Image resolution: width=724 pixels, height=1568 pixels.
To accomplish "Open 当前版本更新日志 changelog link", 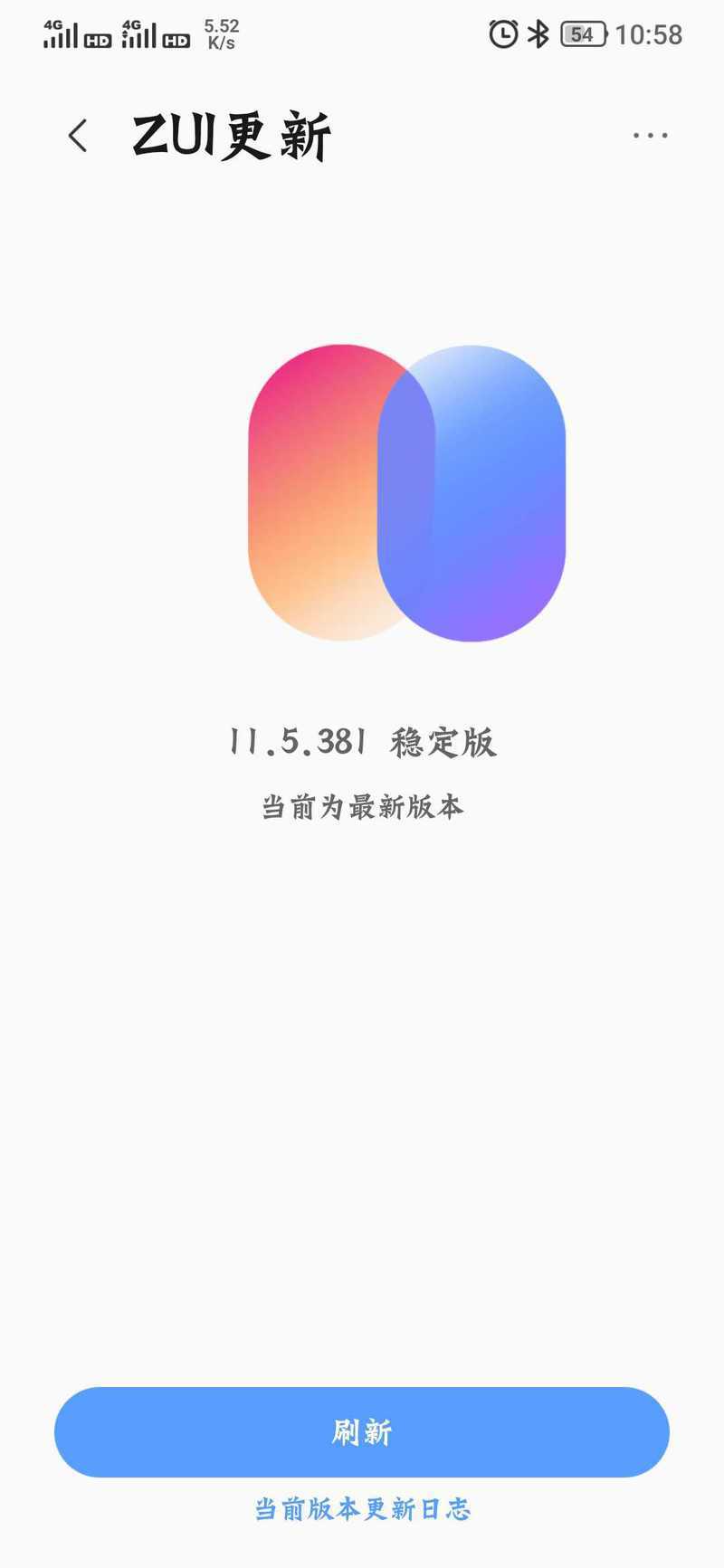I will (x=362, y=1509).
